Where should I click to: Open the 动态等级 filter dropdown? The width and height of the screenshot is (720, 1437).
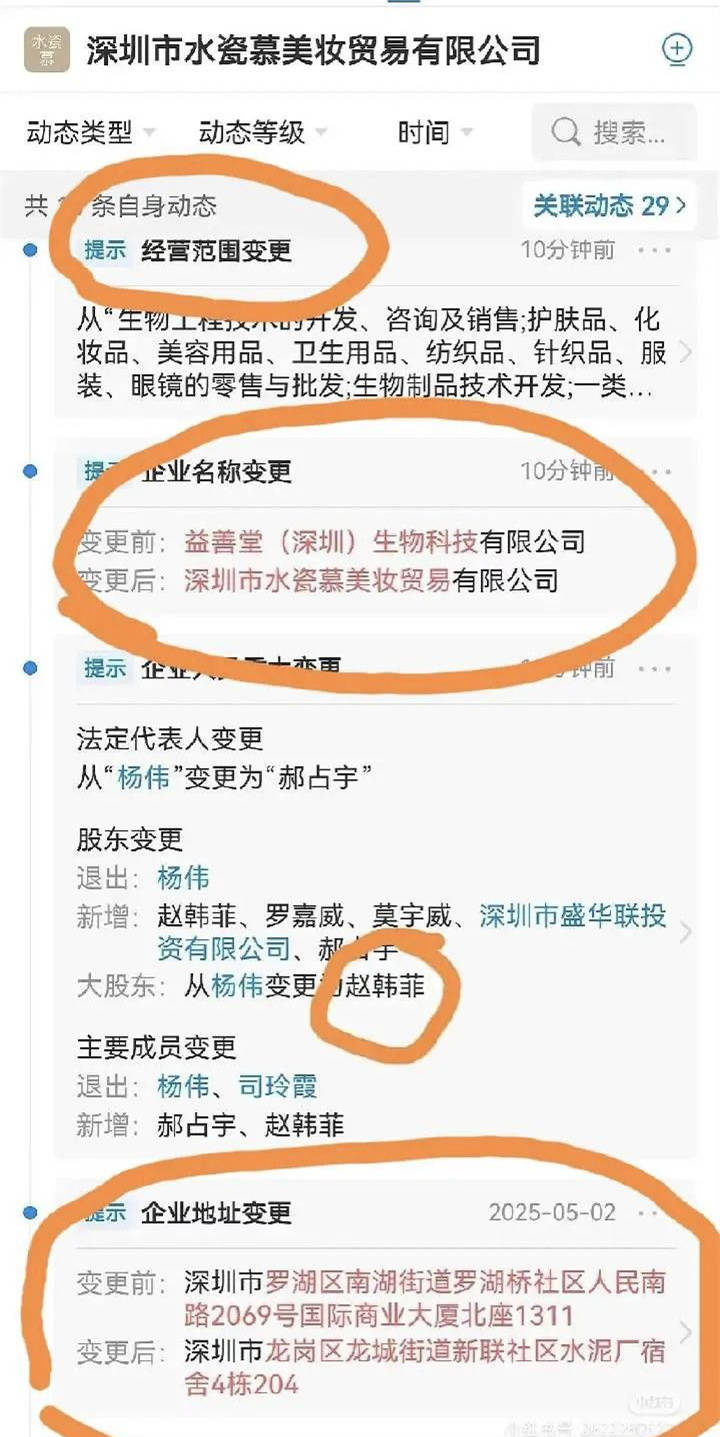click(x=264, y=132)
